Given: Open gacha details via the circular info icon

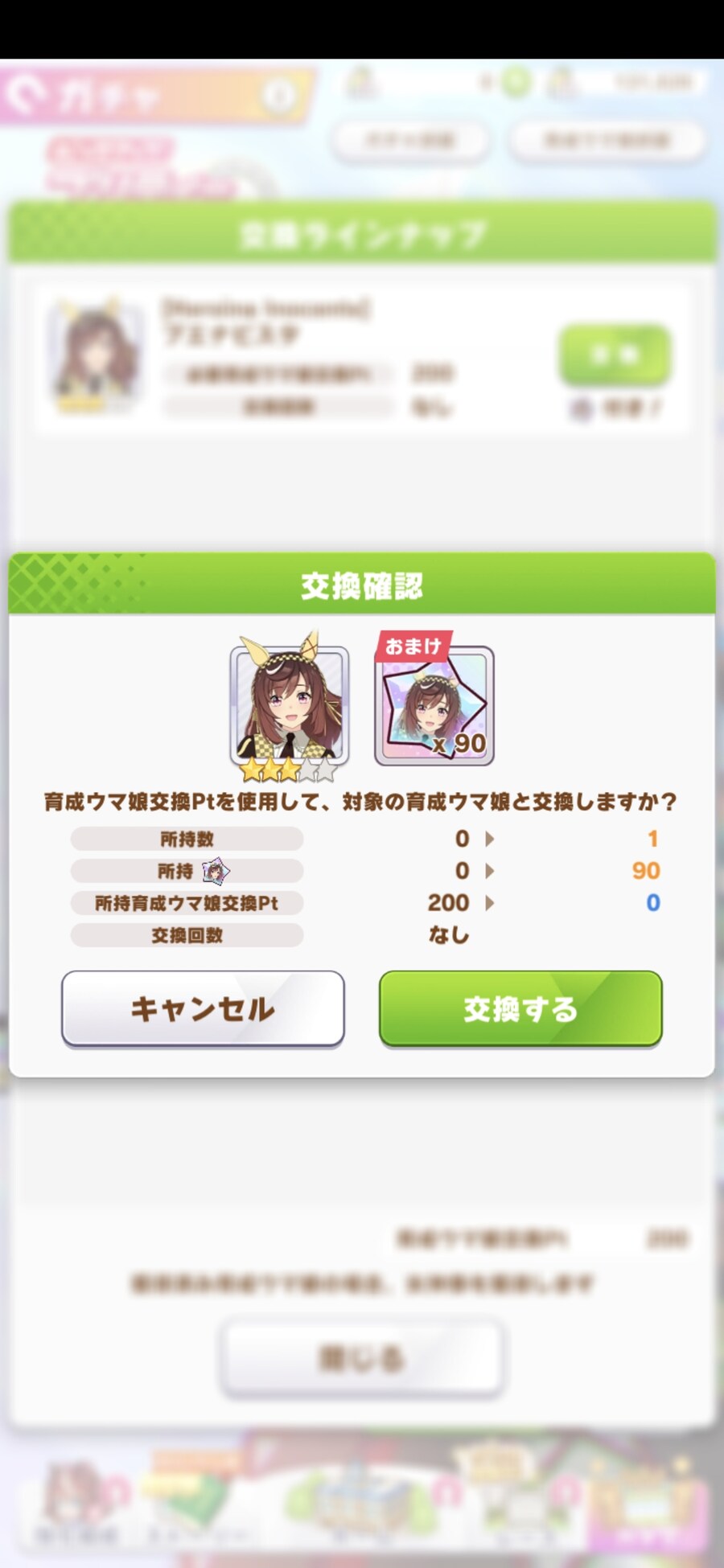Looking at the screenshot, I should [x=277, y=94].
